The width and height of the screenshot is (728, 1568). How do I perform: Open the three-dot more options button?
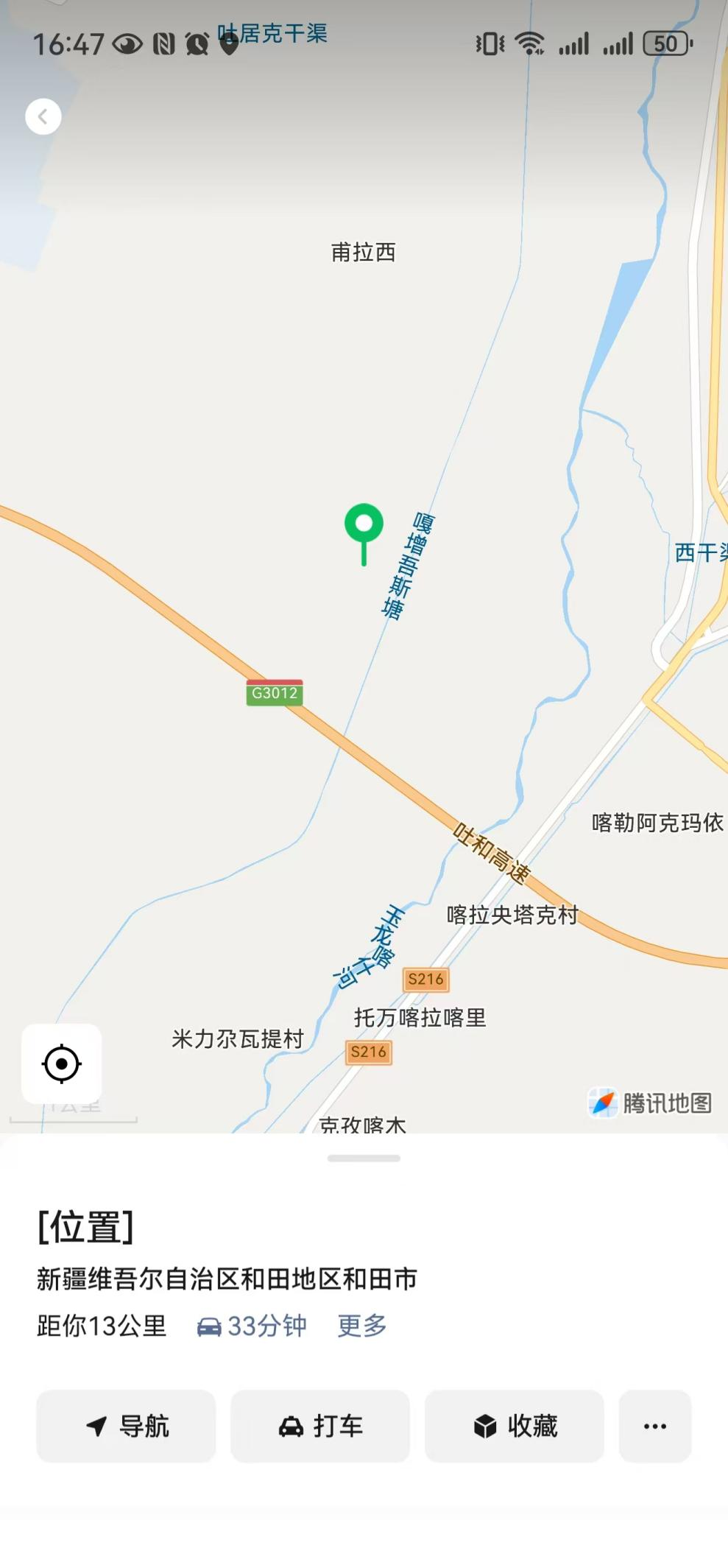coord(655,1426)
